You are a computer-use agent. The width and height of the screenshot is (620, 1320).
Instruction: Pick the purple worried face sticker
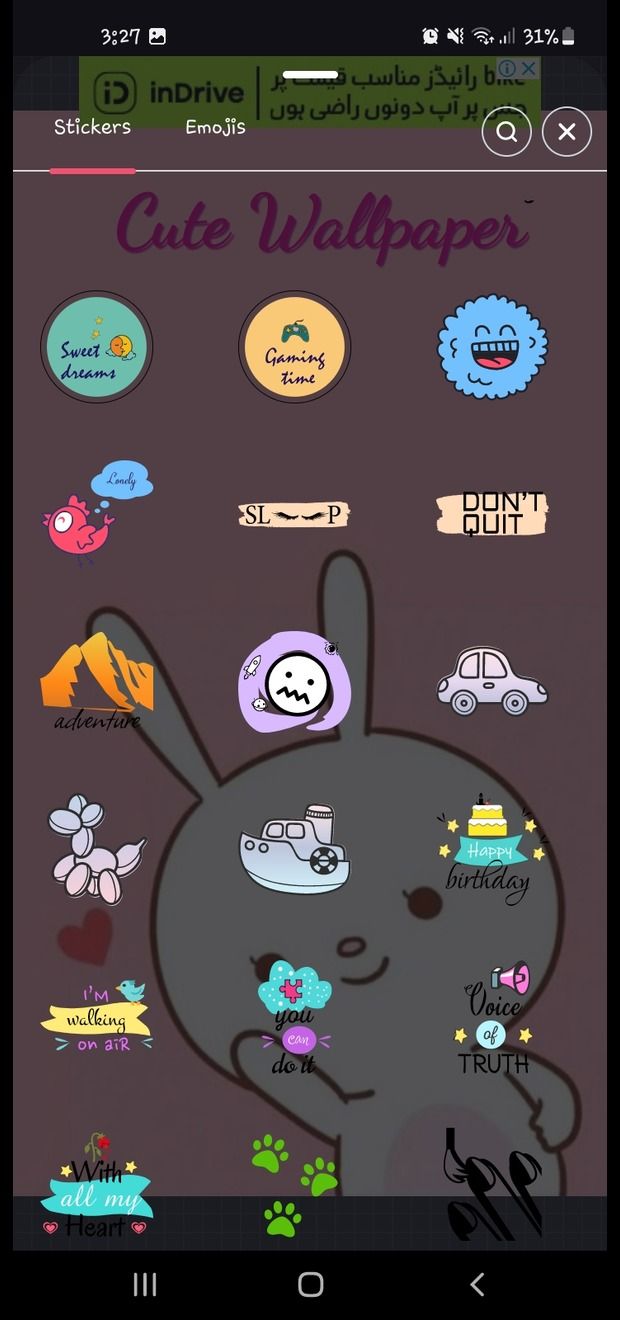292,681
